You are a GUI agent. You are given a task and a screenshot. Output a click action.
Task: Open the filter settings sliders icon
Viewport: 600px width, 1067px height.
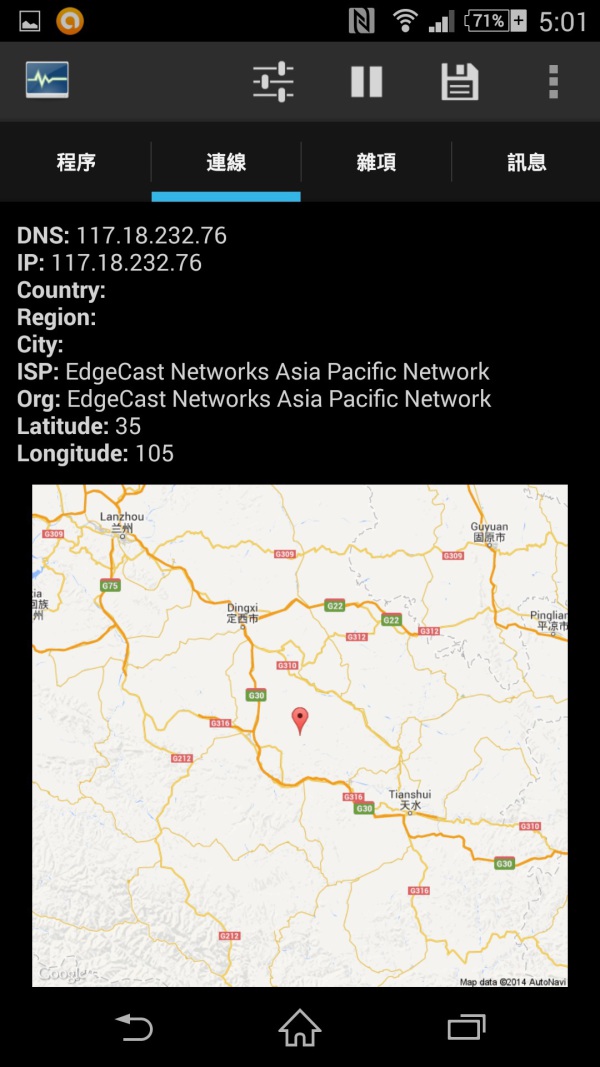pyautogui.click(x=273, y=82)
